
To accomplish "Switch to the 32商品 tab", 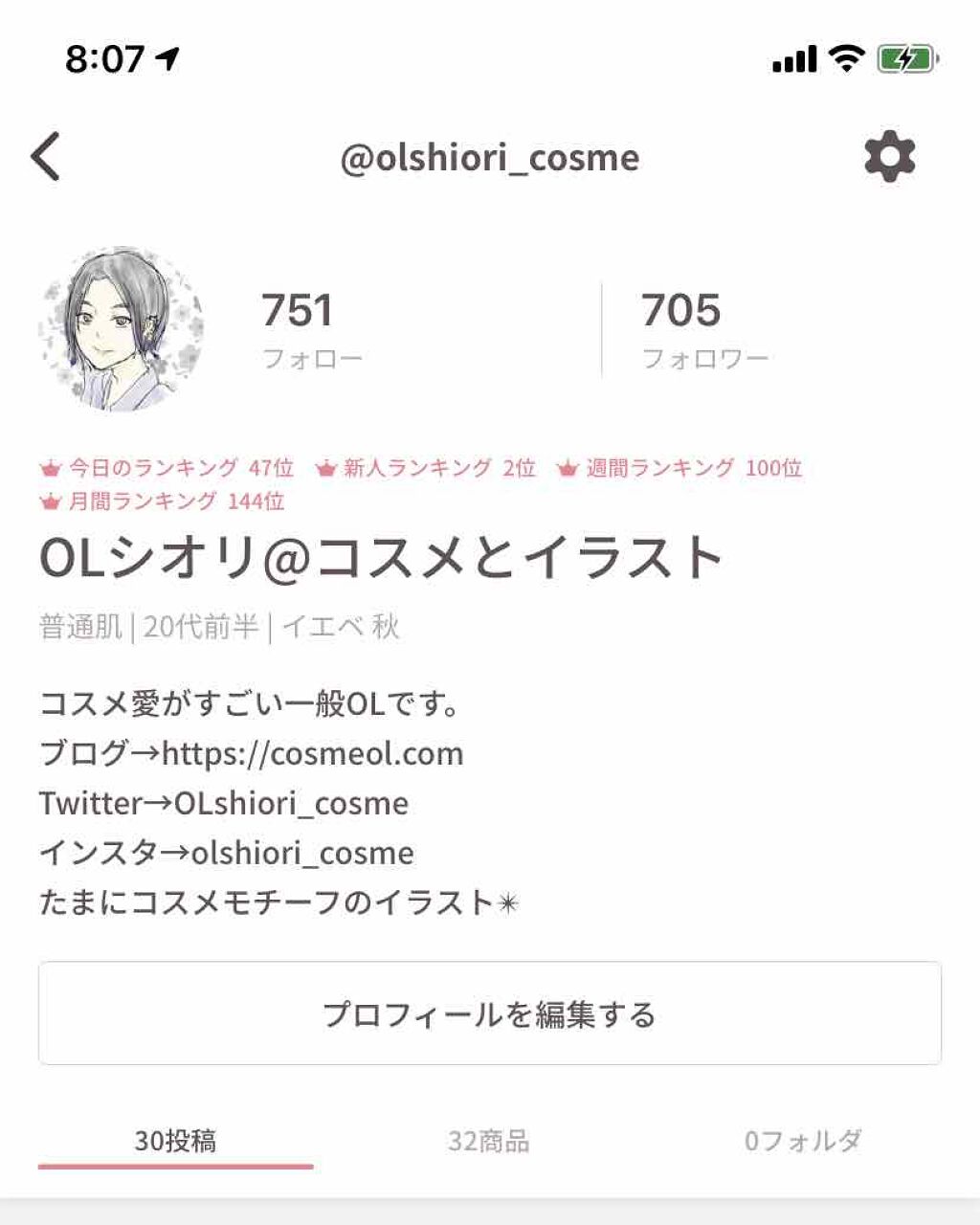I will pyautogui.click(x=490, y=1140).
